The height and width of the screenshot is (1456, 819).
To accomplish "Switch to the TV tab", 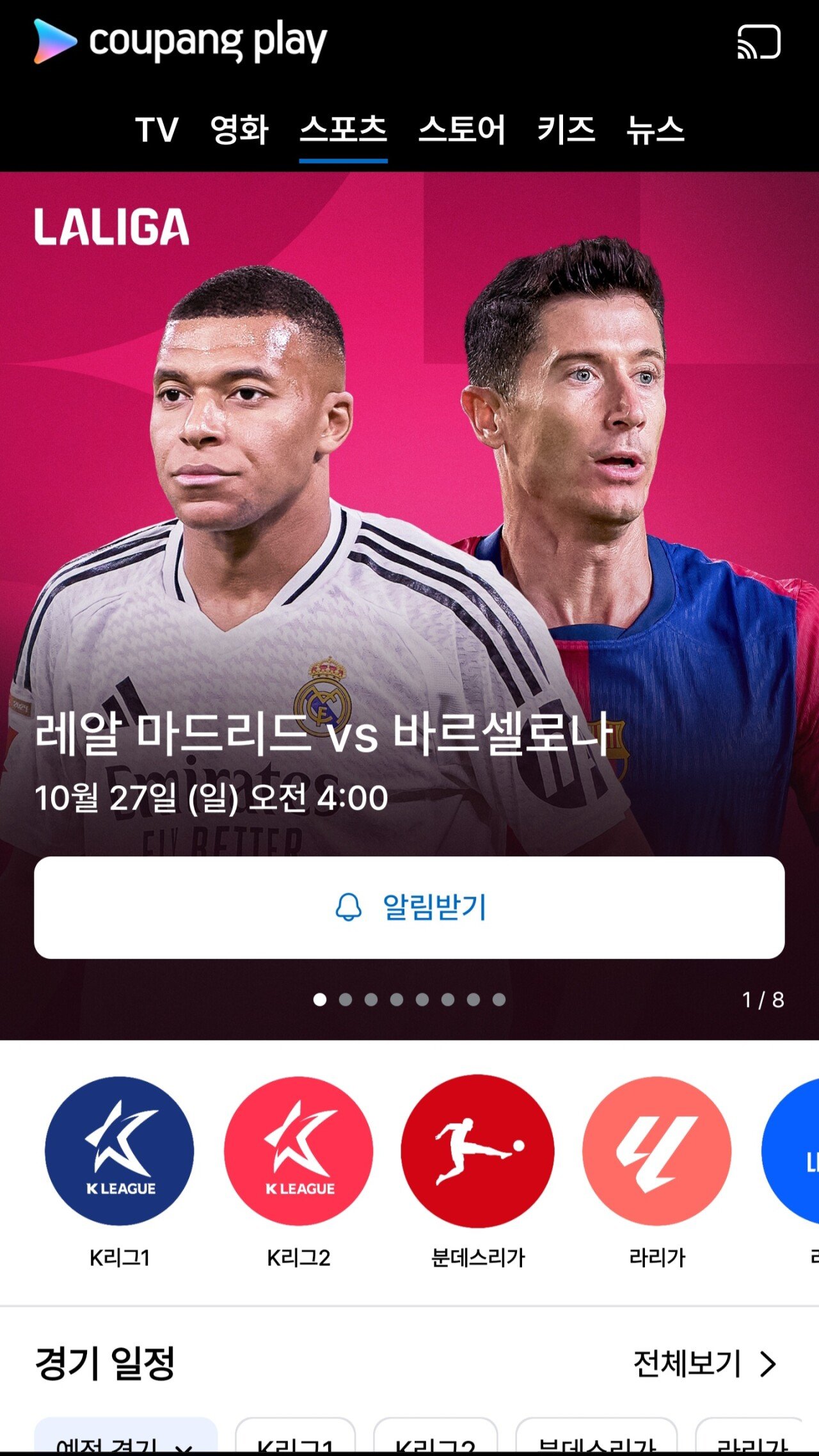I will click(x=157, y=130).
